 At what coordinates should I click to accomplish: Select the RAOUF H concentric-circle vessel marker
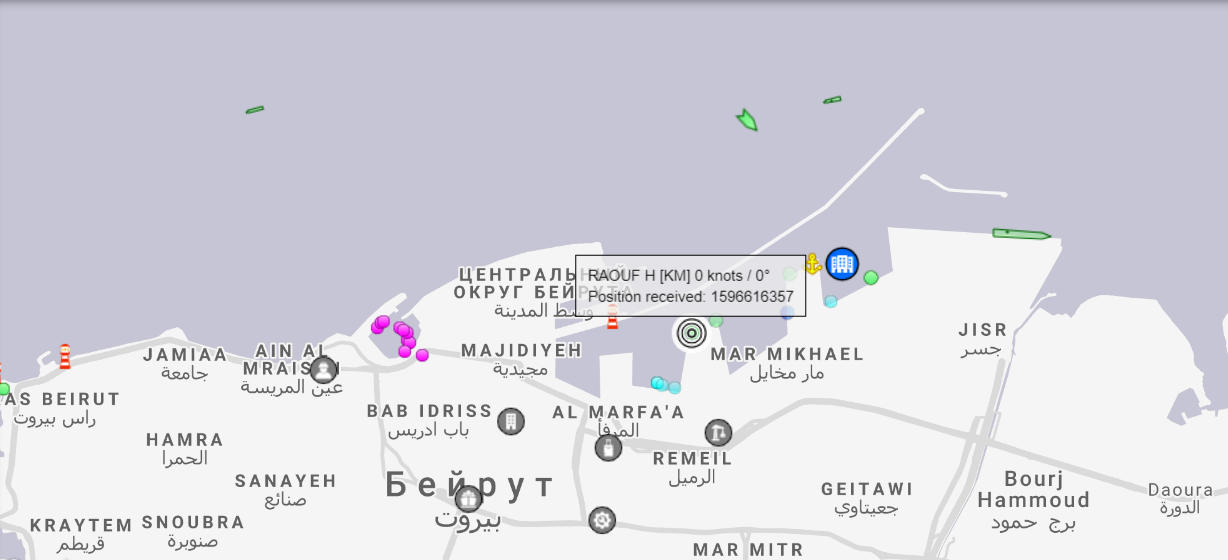click(691, 333)
